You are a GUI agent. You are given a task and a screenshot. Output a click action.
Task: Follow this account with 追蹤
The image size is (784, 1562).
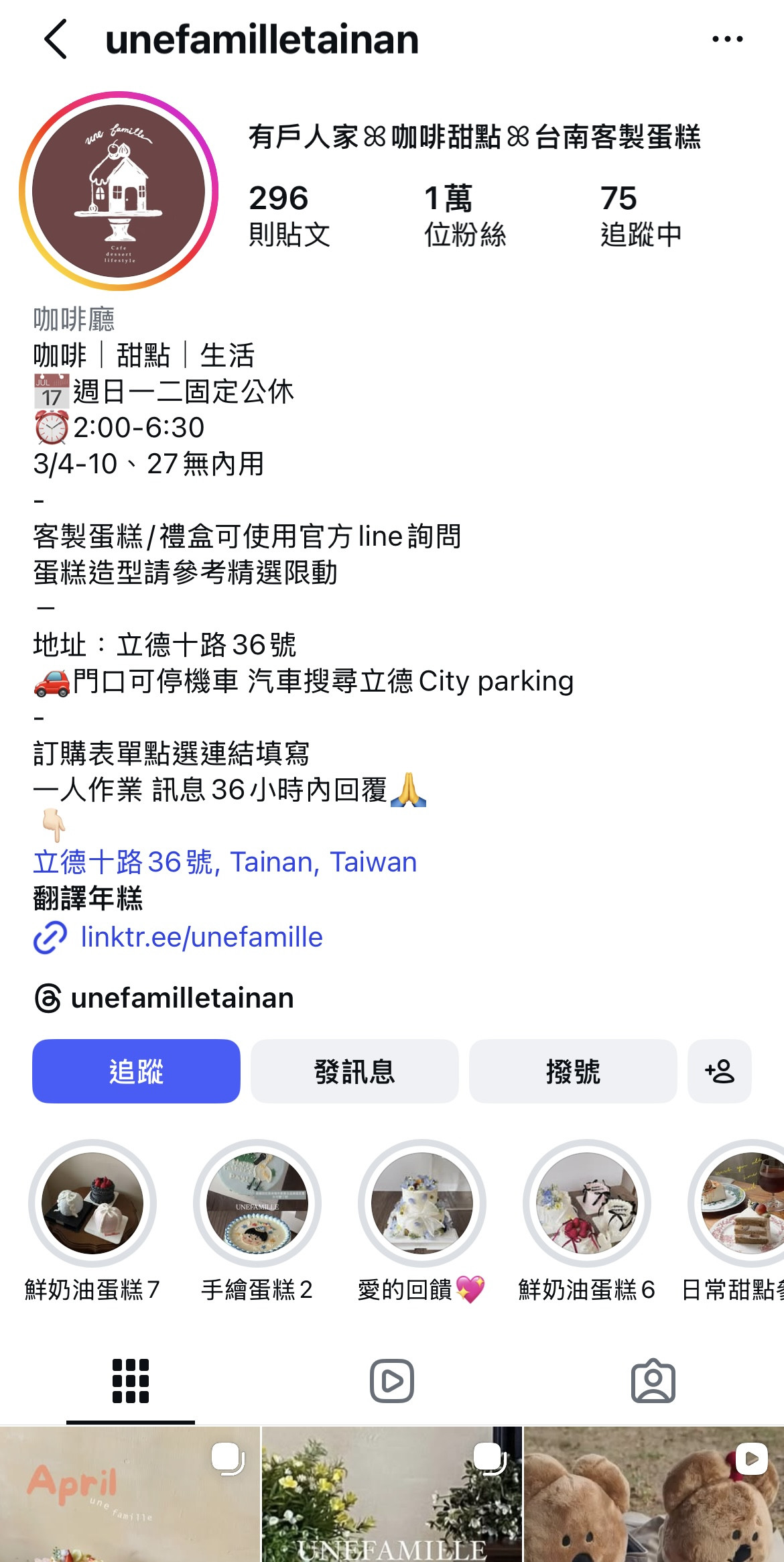click(136, 1071)
